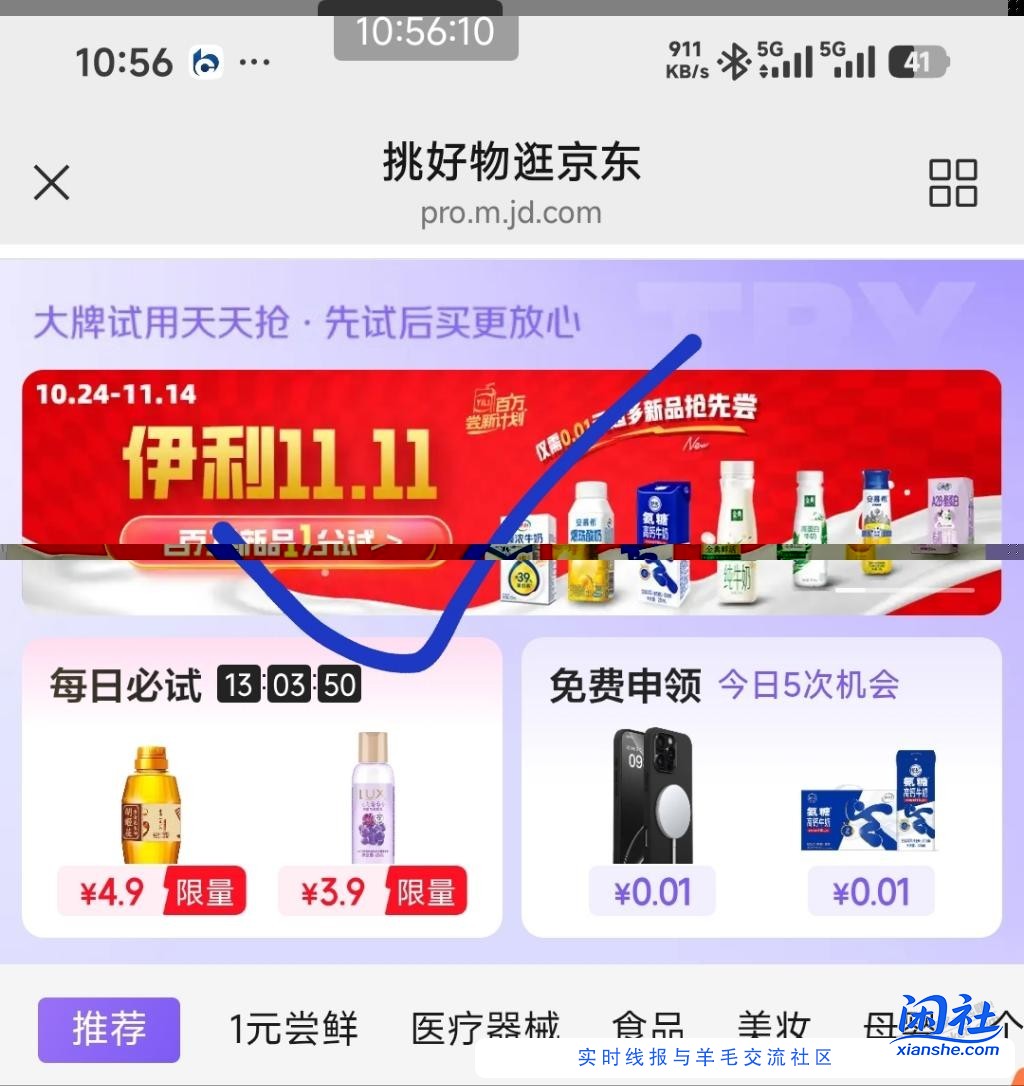Tap the pro.m.jd.com address label
Image resolution: width=1024 pixels, height=1086 pixels.
pos(511,212)
